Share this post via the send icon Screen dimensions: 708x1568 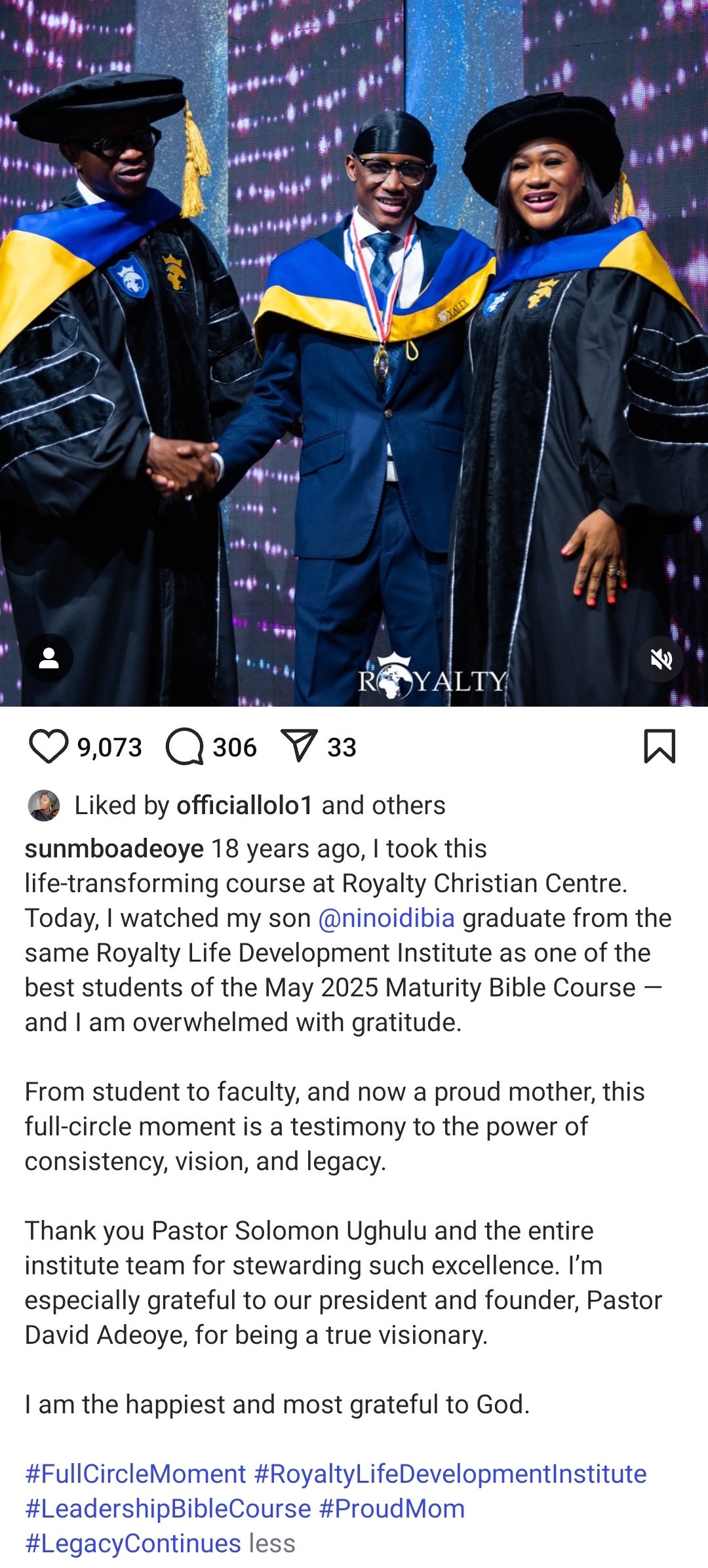[x=299, y=746]
